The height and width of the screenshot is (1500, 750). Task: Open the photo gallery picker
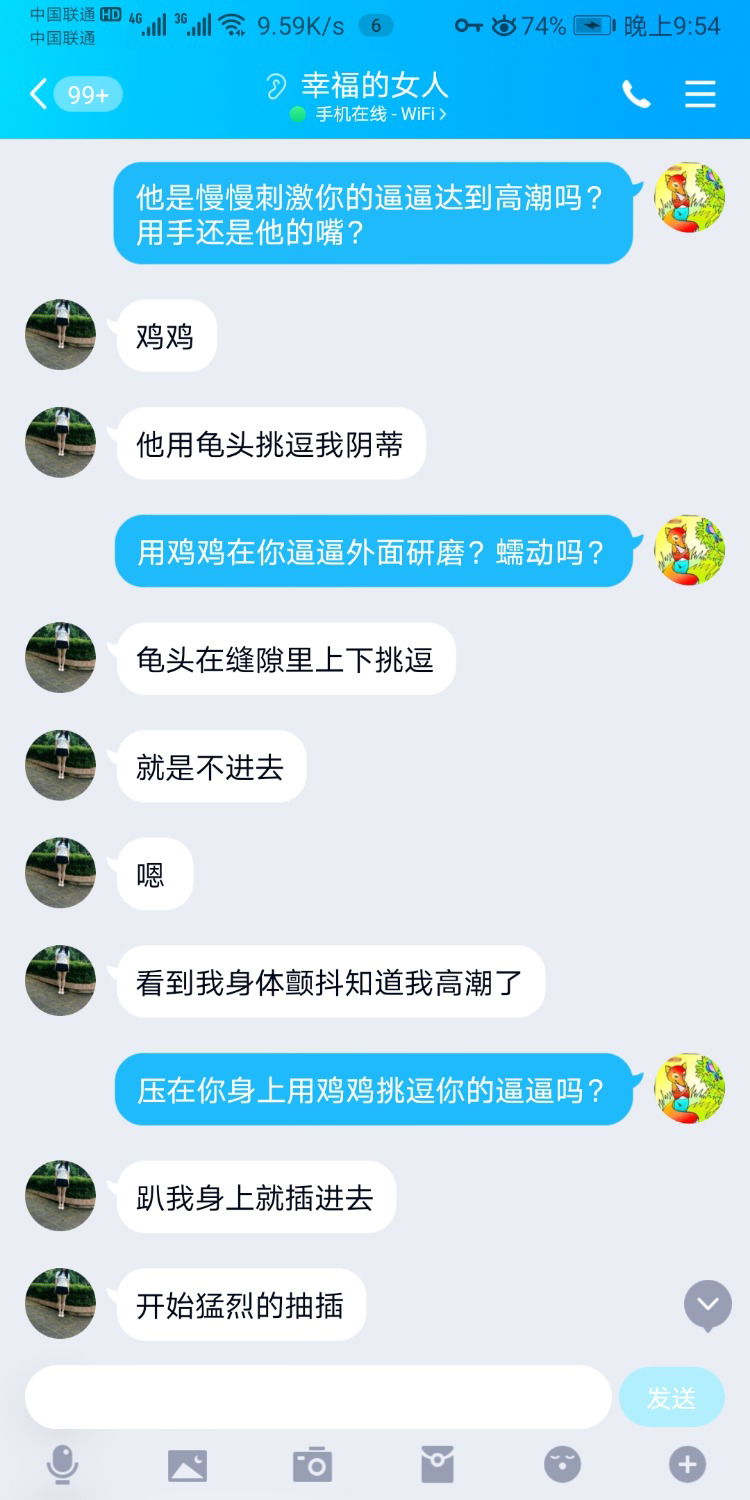point(187,1466)
